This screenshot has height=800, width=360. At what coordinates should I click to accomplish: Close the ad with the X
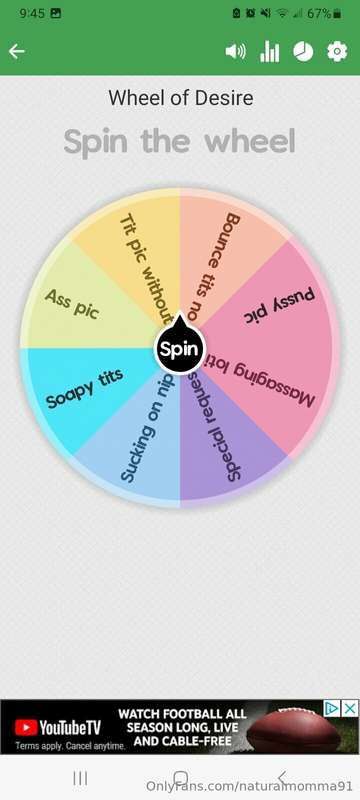(x=350, y=708)
